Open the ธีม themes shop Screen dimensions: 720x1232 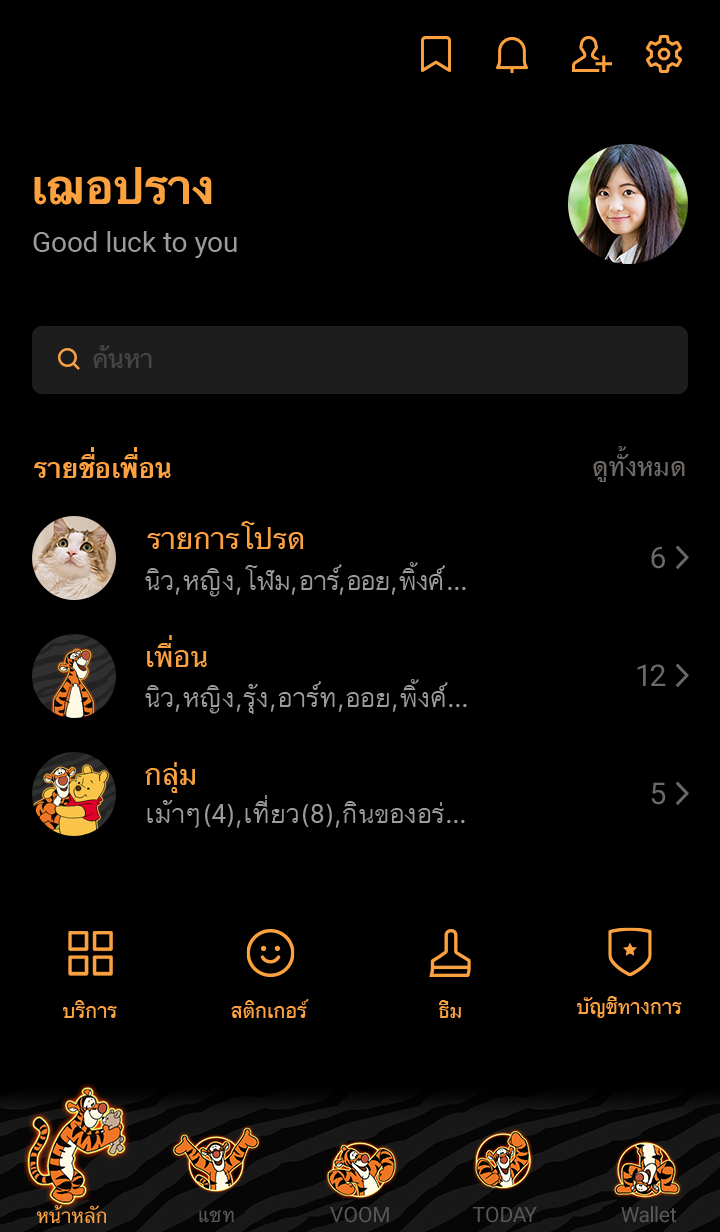click(450, 972)
